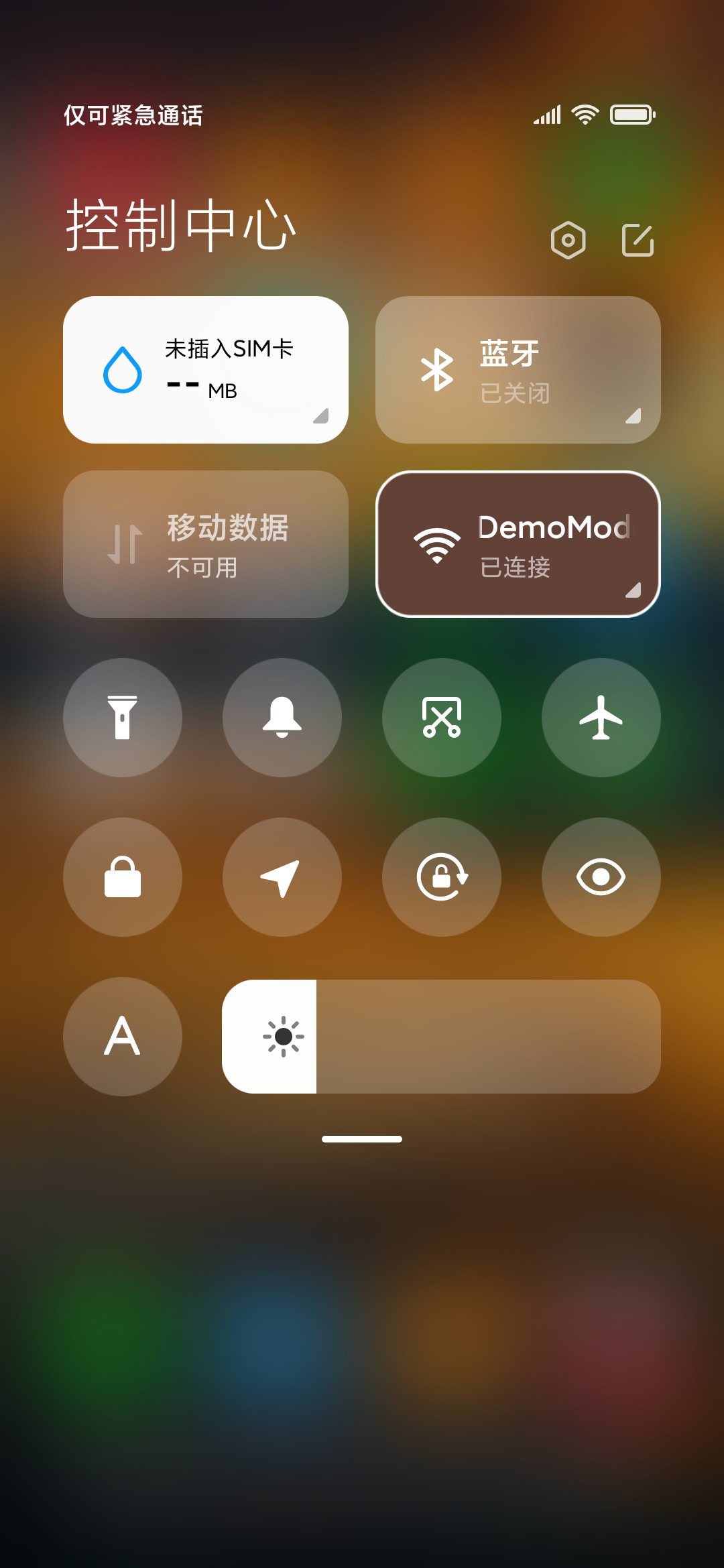Toggle the rotation lock button

pos(442,877)
